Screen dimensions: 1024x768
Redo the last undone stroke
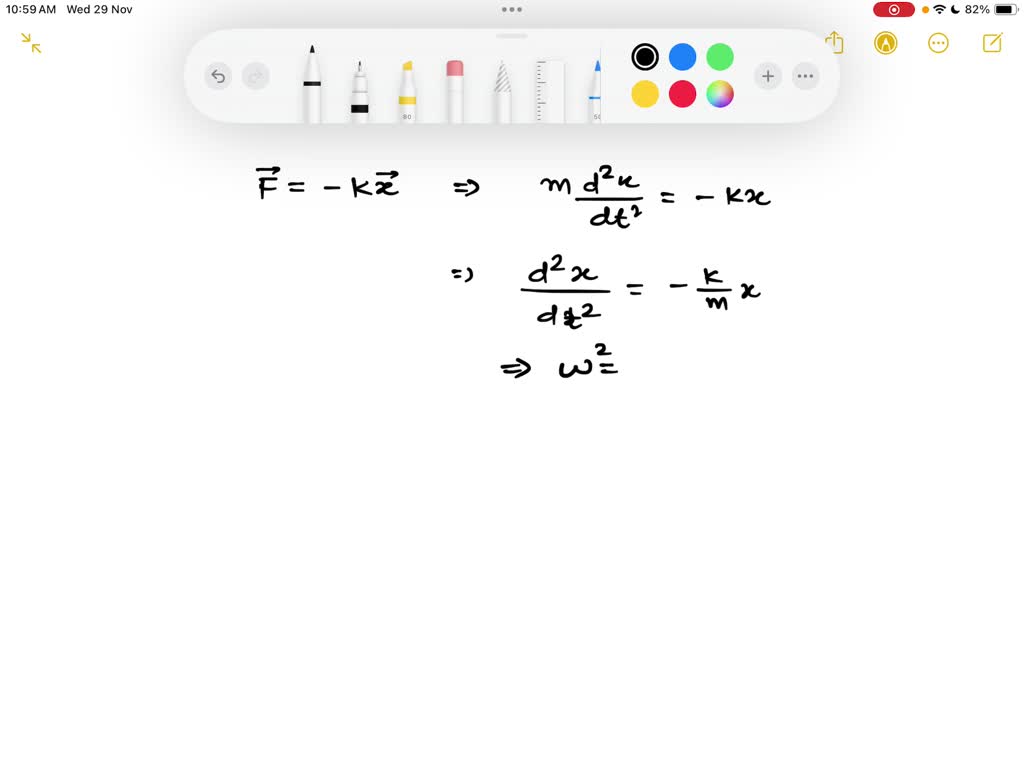click(256, 76)
